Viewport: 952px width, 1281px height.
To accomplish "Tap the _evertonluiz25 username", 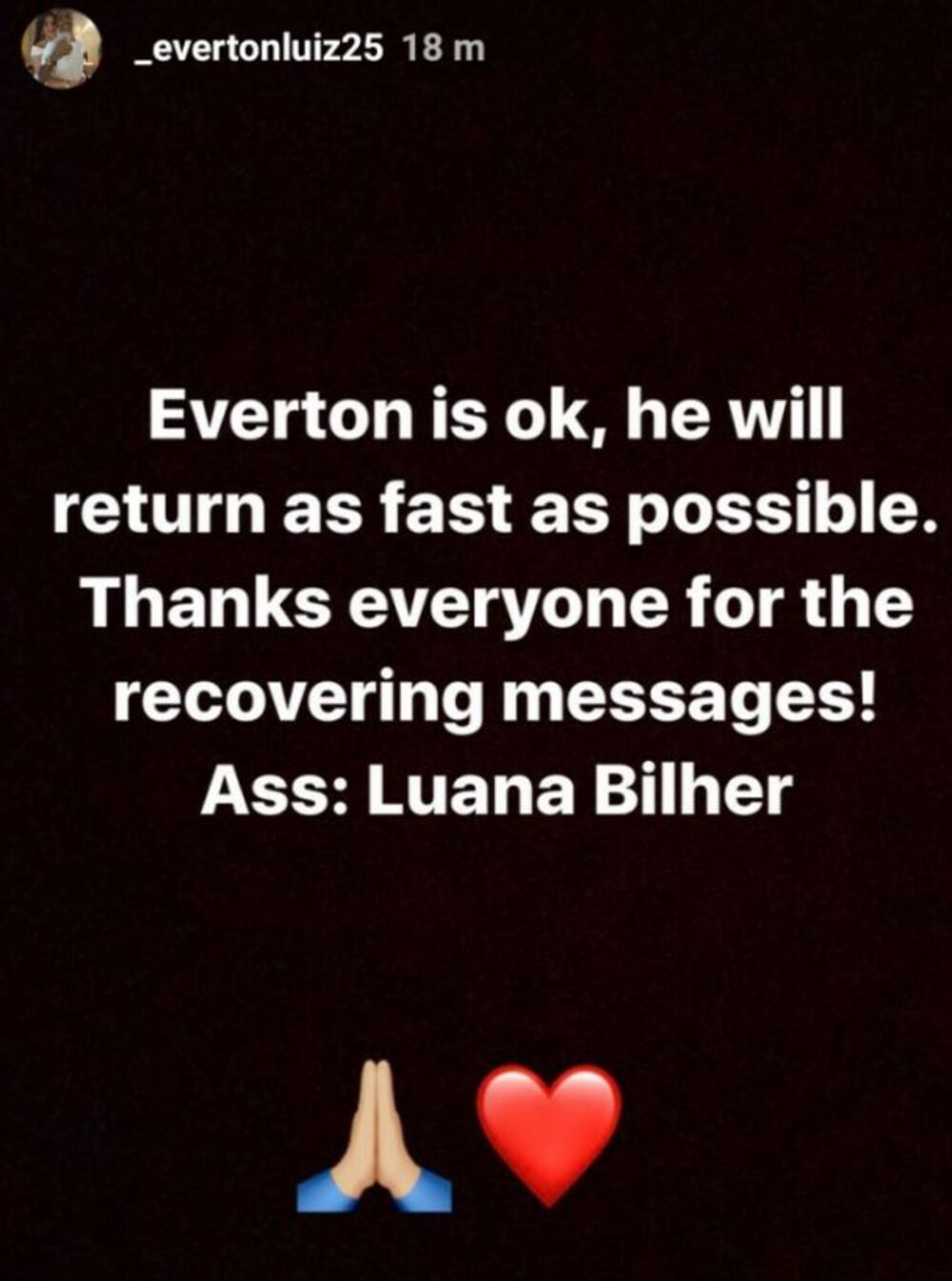I will pos(259,49).
